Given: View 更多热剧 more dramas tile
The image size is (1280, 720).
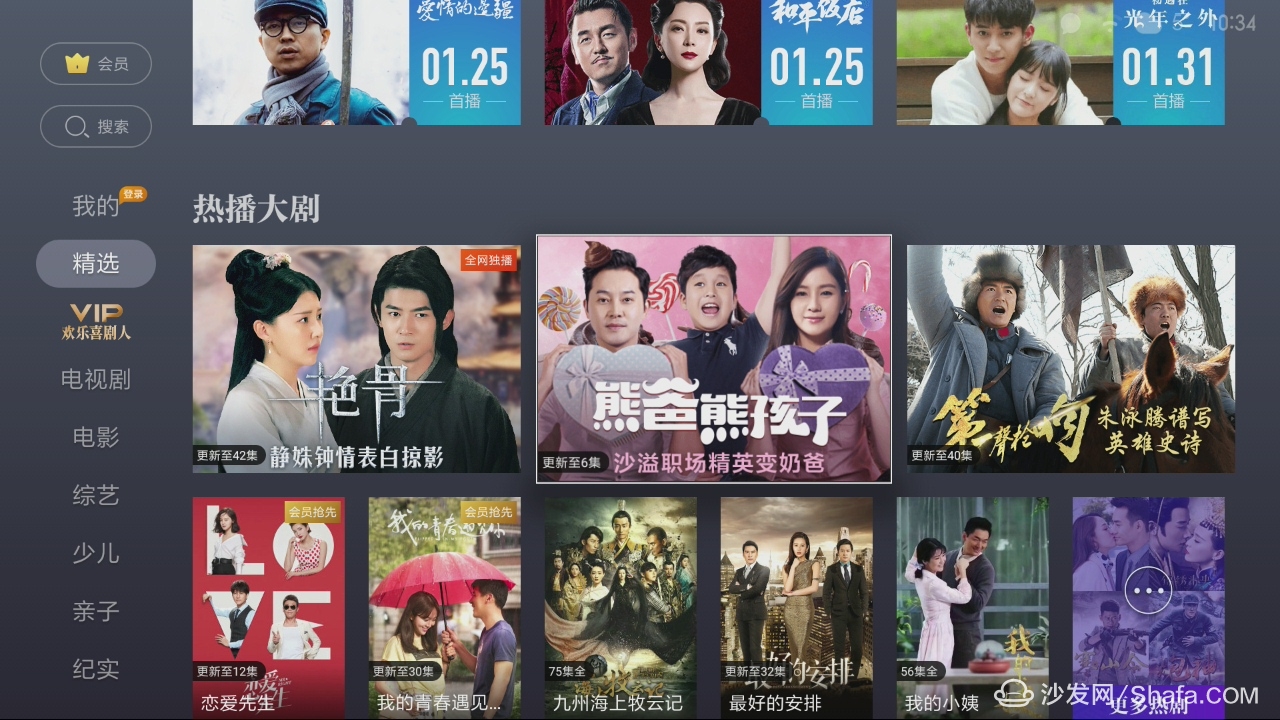Looking at the screenshot, I should click(x=1148, y=607).
